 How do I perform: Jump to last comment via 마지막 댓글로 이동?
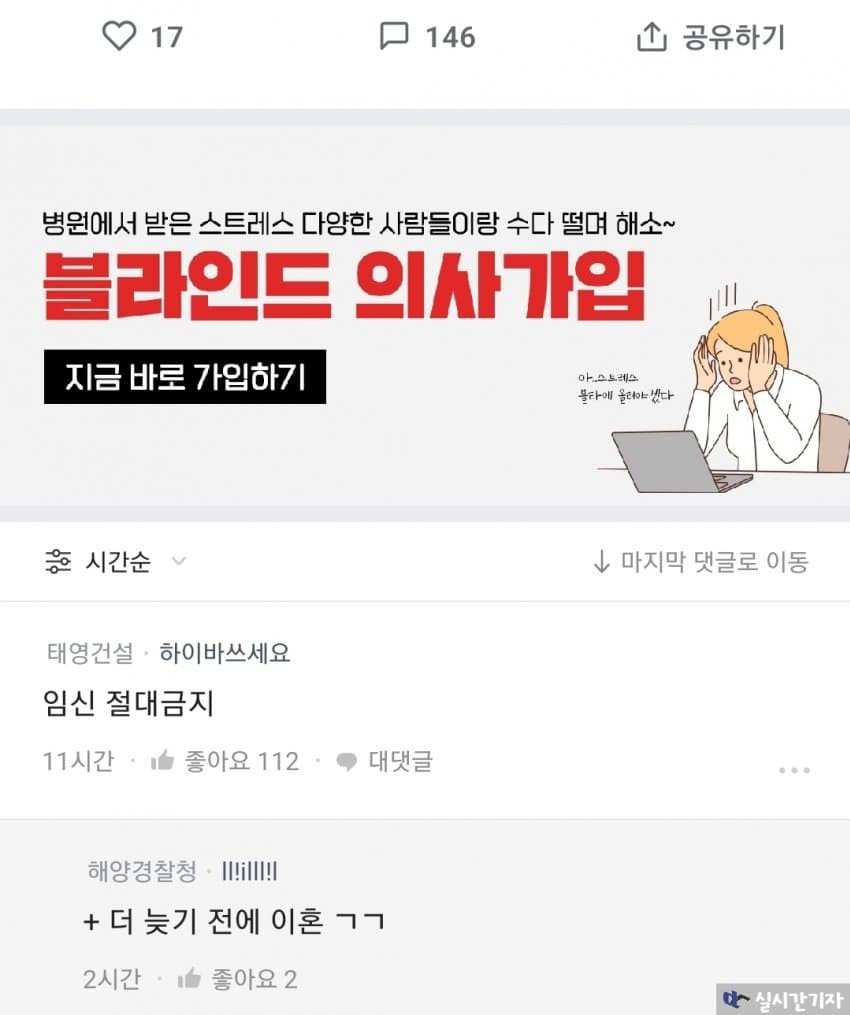pyautogui.click(x=700, y=562)
